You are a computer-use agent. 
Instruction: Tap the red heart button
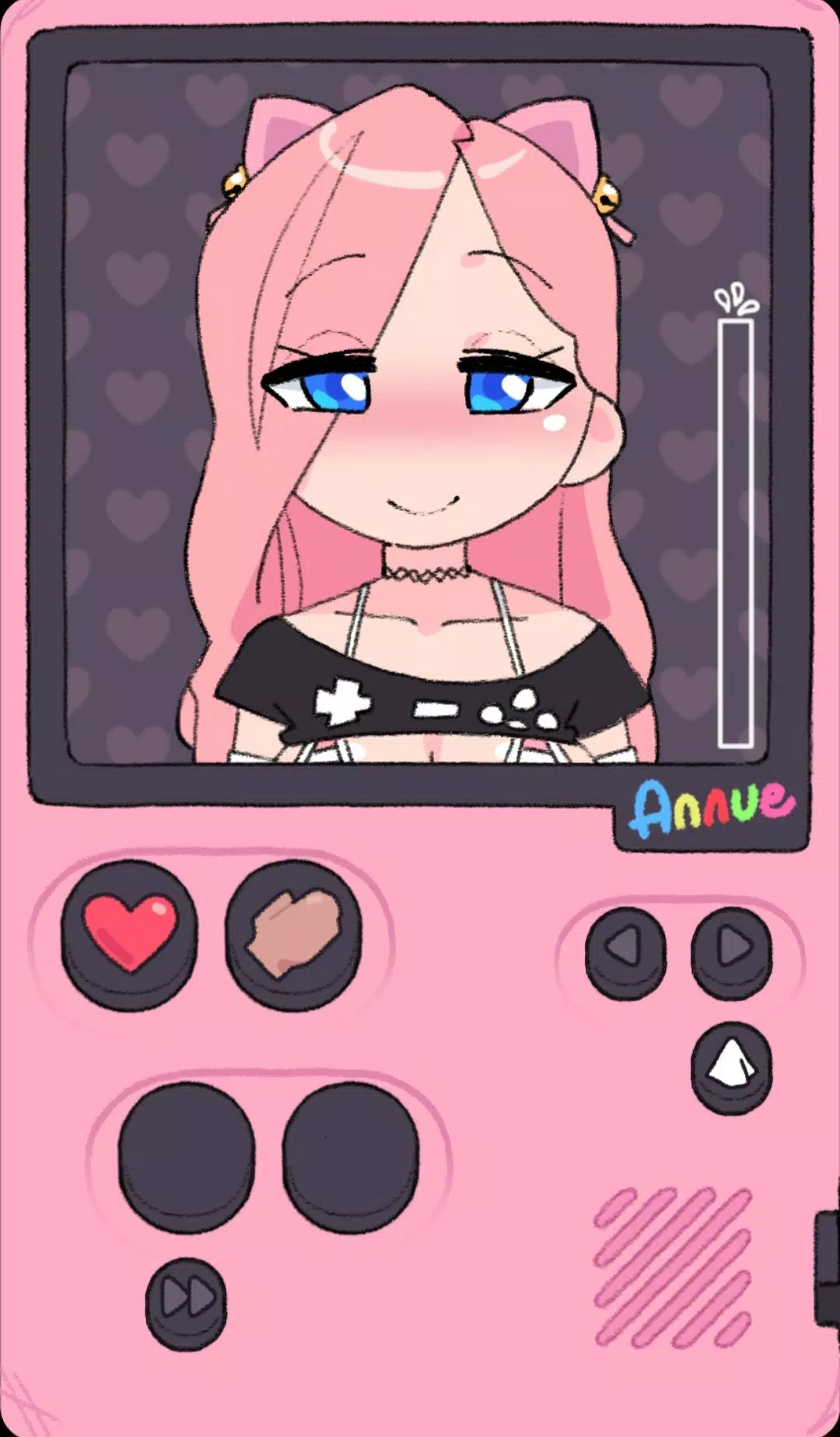[x=129, y=934]
